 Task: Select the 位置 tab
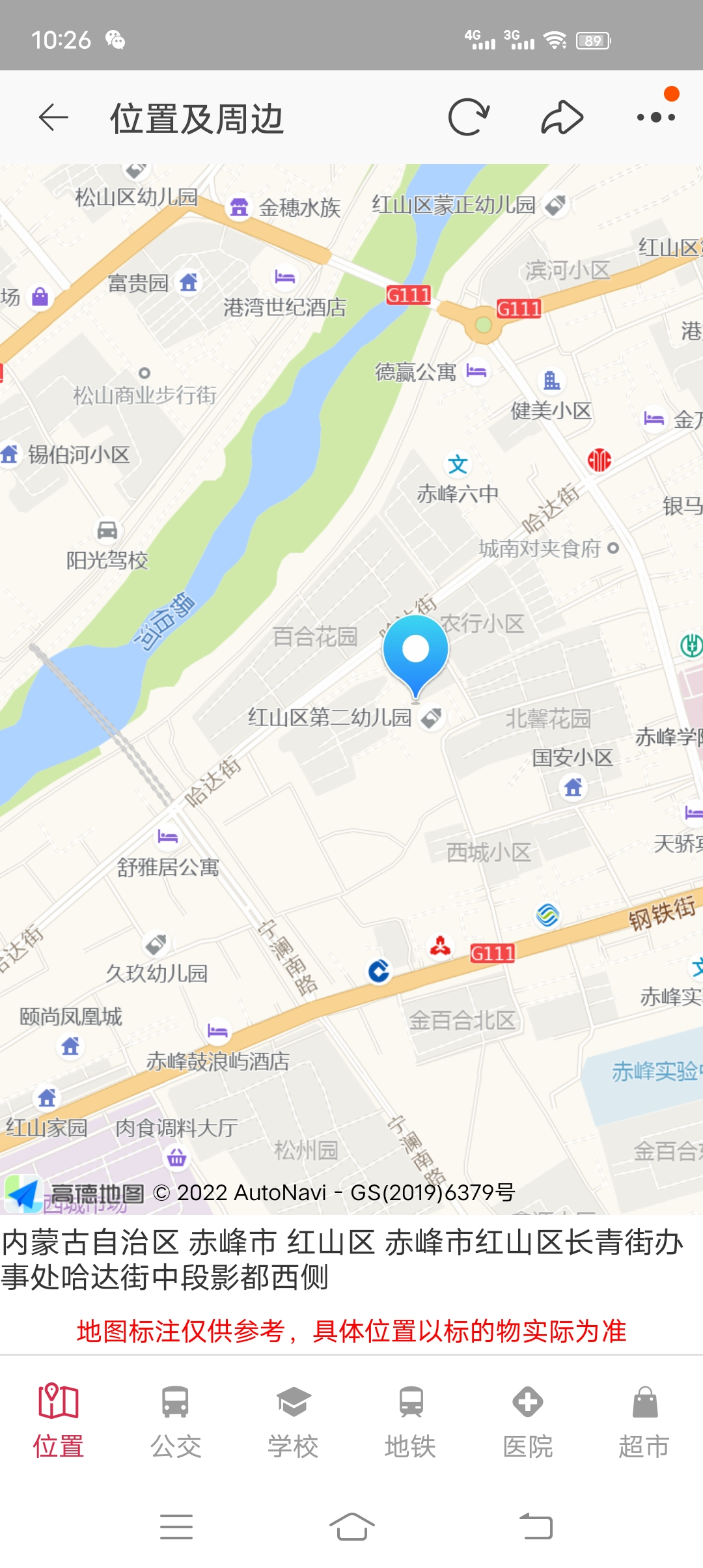point(59,1421)
